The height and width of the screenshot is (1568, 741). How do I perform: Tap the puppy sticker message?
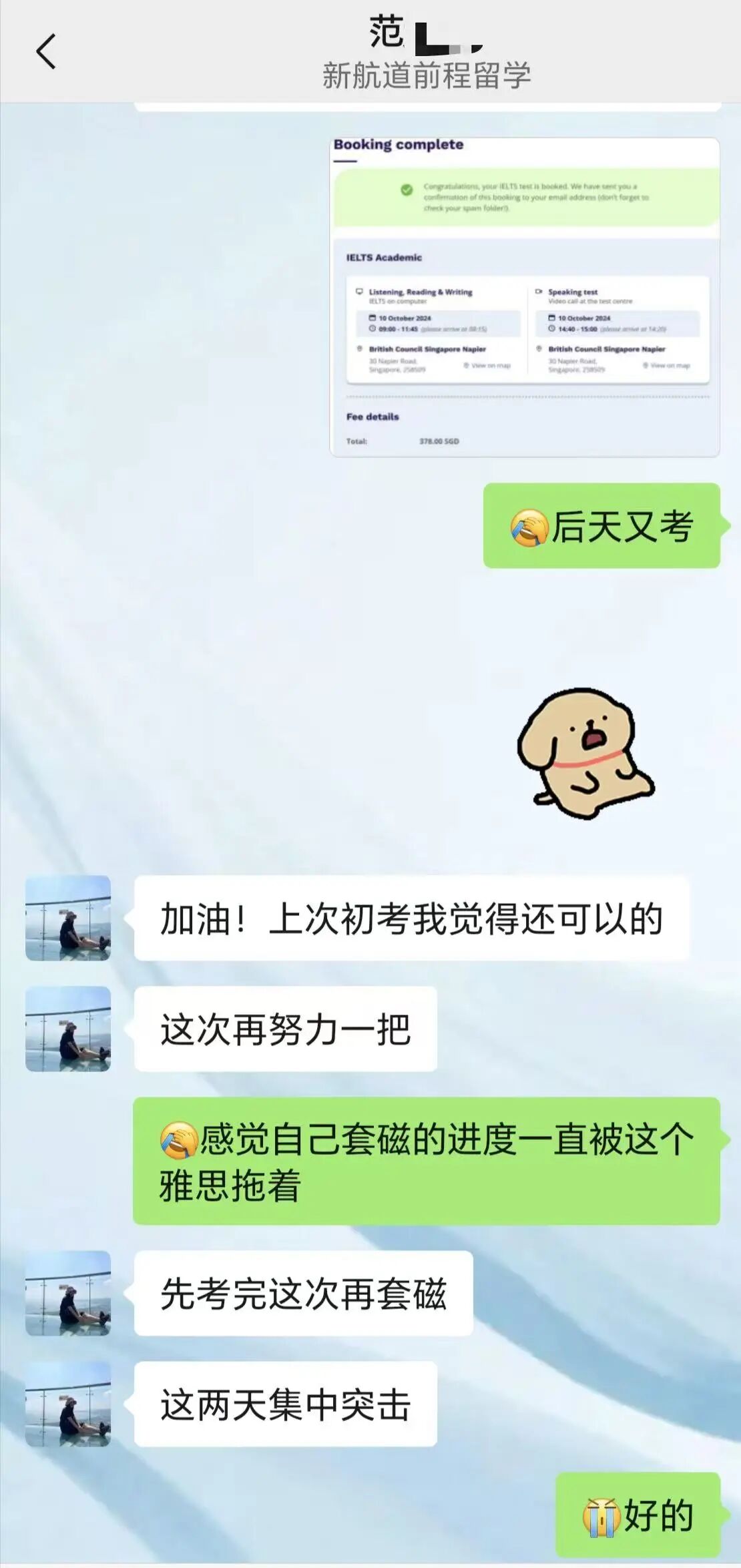[x=585, y=754]
